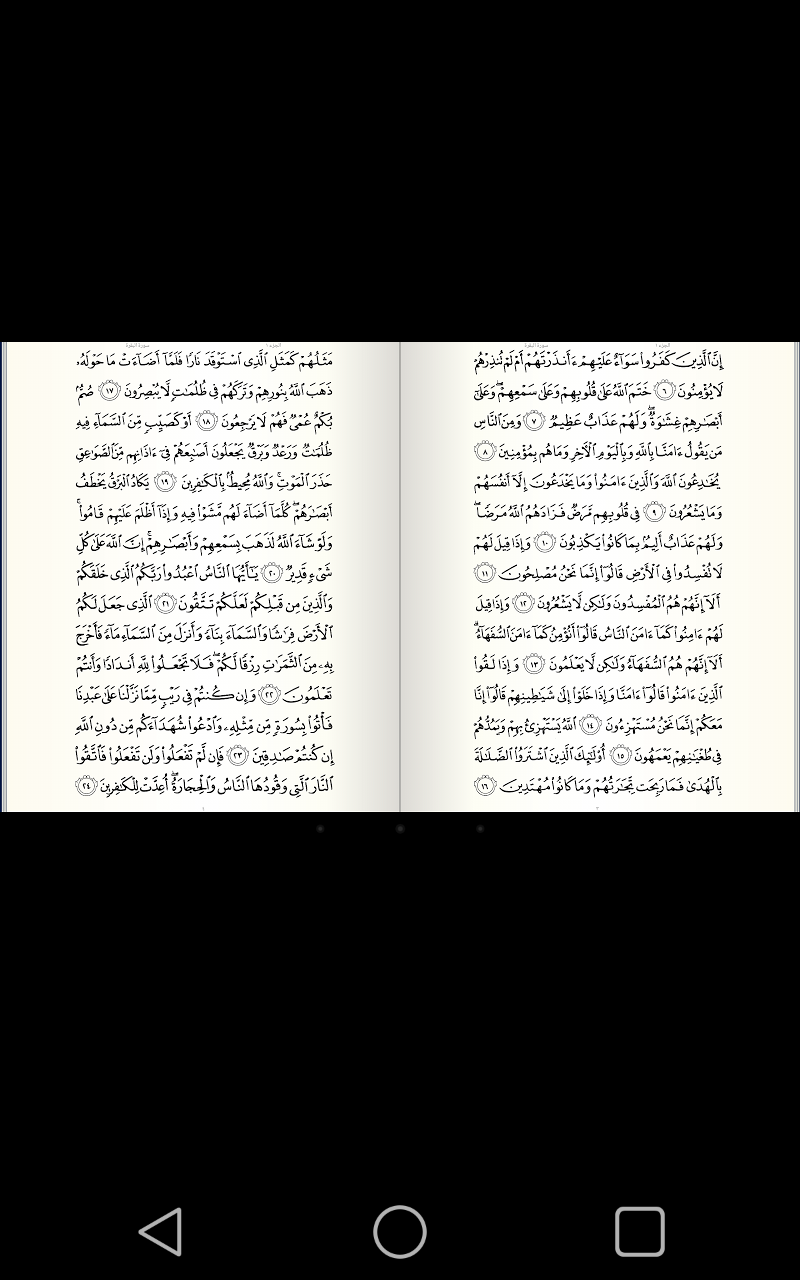Go back using the system back button
The width and height of the screenshot is (800, 1280).
[x=160, y=1231]
